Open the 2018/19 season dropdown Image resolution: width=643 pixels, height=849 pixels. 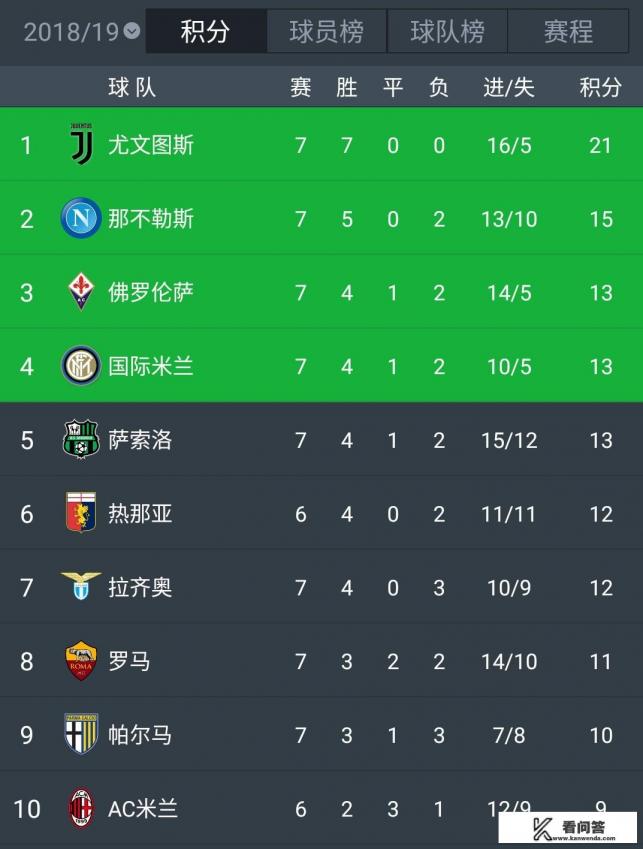(x=82, y=32)
